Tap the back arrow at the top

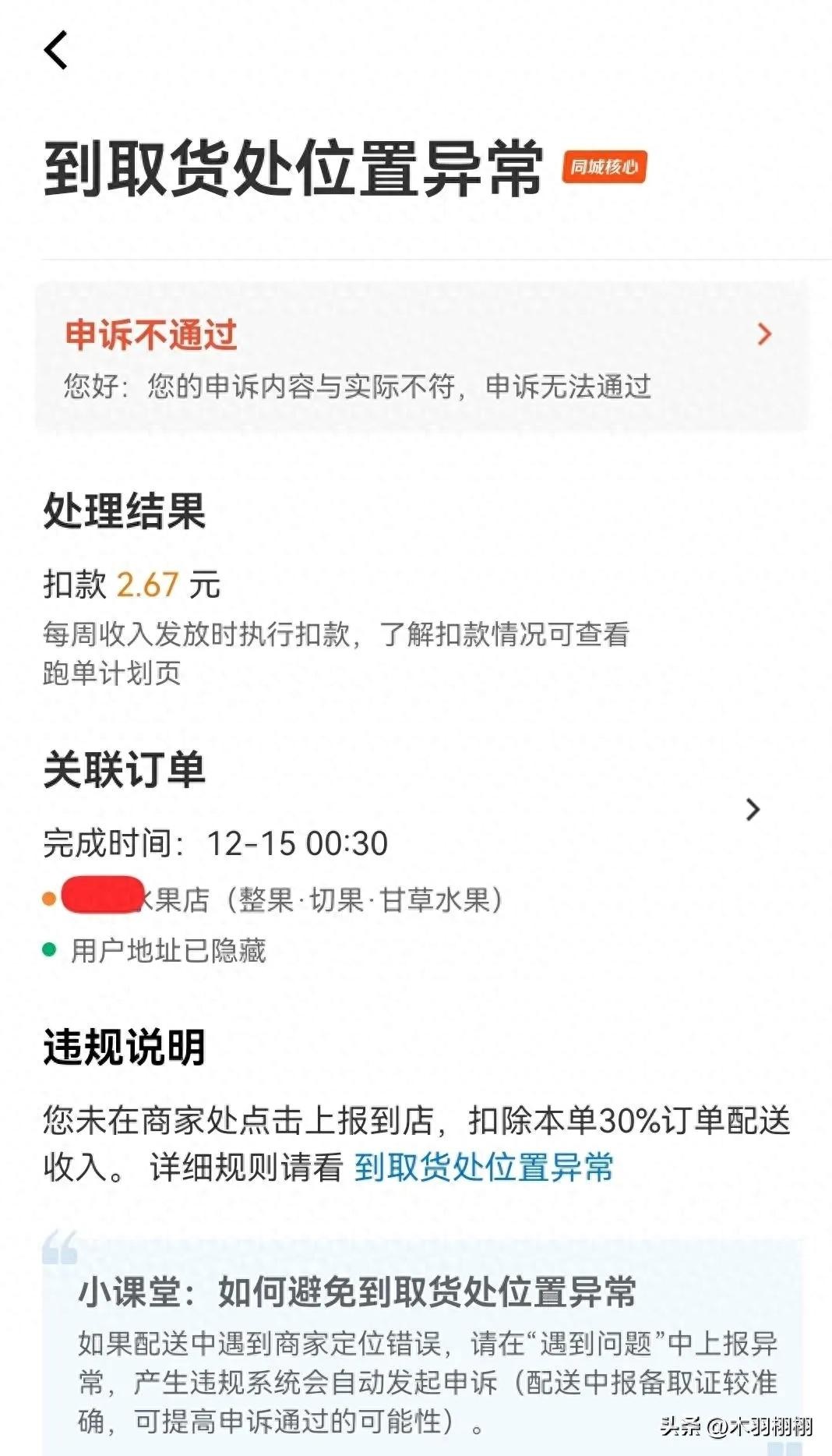tap(56, 51)
